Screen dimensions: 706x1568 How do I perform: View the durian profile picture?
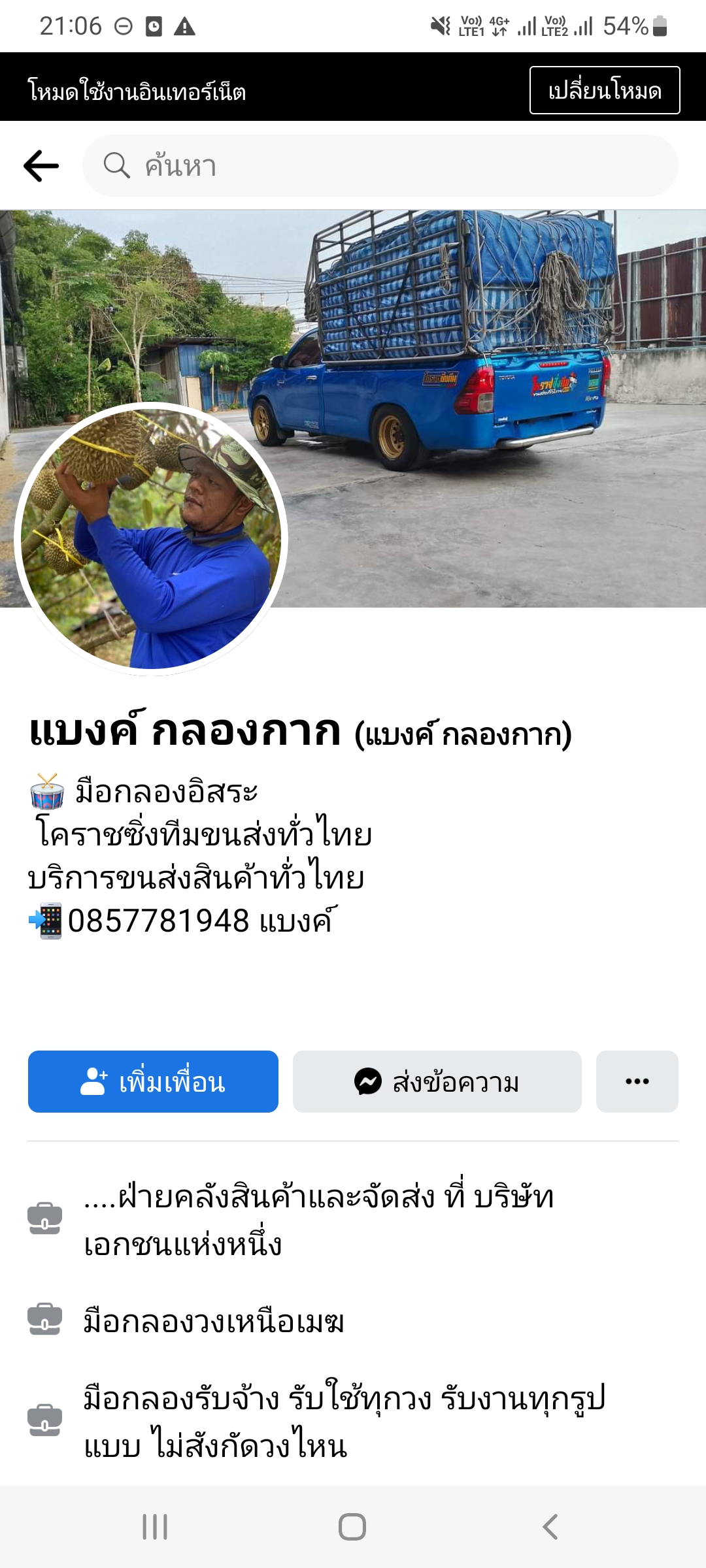151,539
